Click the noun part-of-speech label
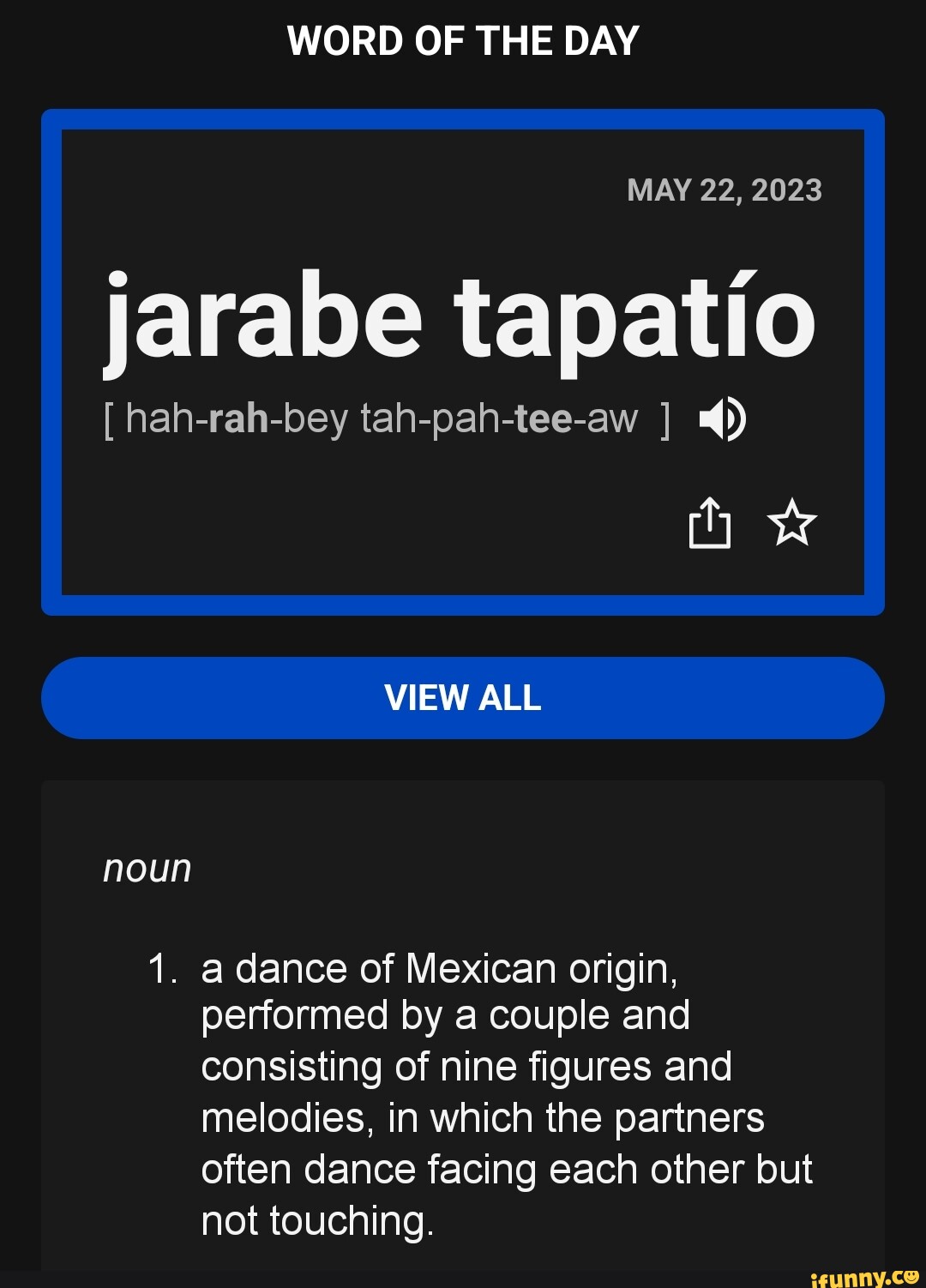The height and width of the screenshot is (1288, 926). point(147,866)
